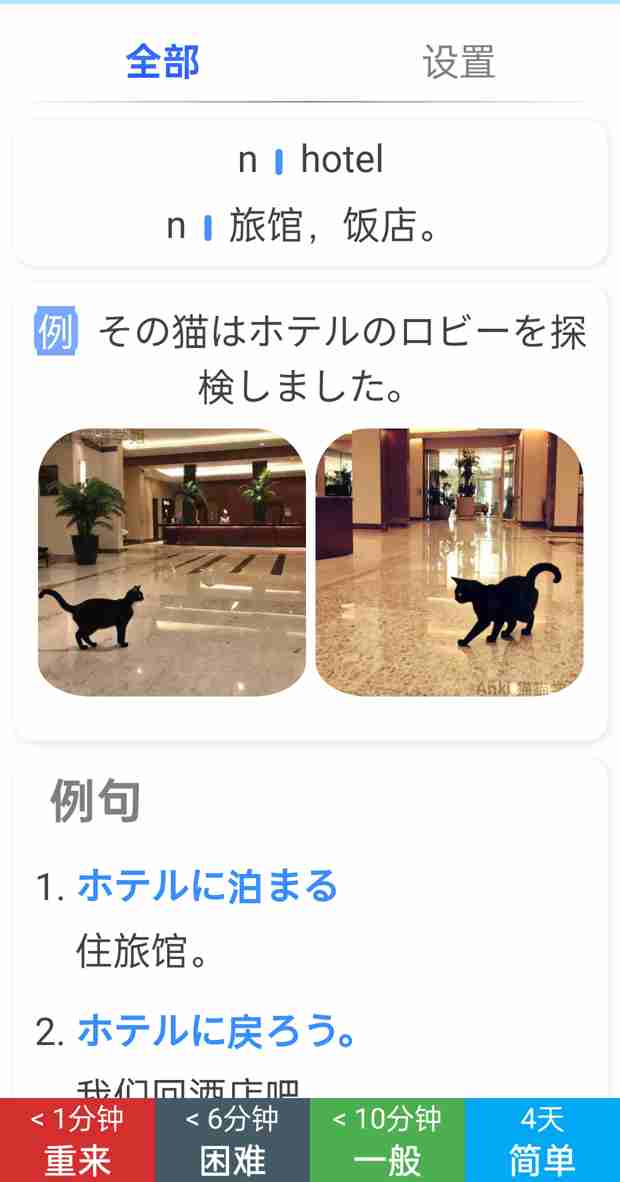Switch to the 全部 tab
620x1182 pixels.
[x=162, y=62]
